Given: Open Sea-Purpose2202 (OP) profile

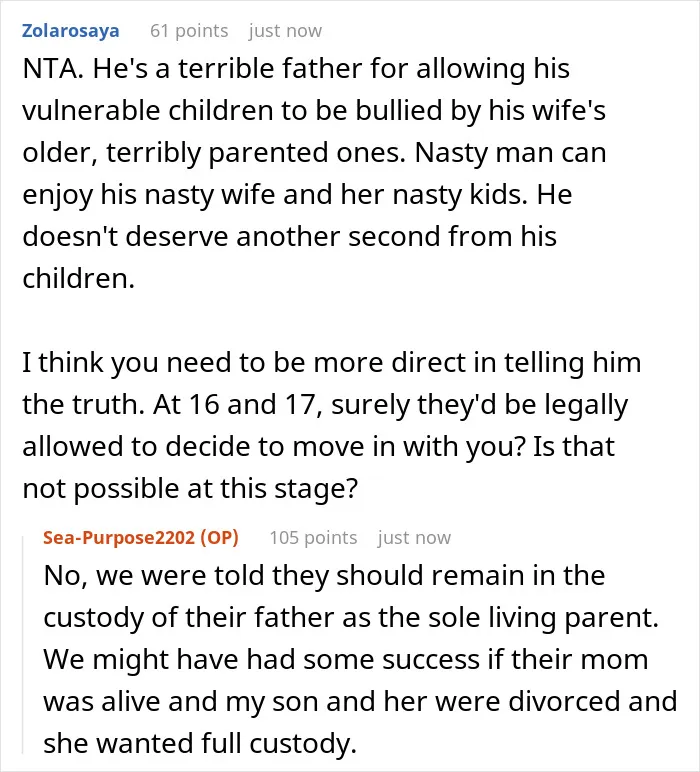Looking at the screenshot, I should 141,537.
